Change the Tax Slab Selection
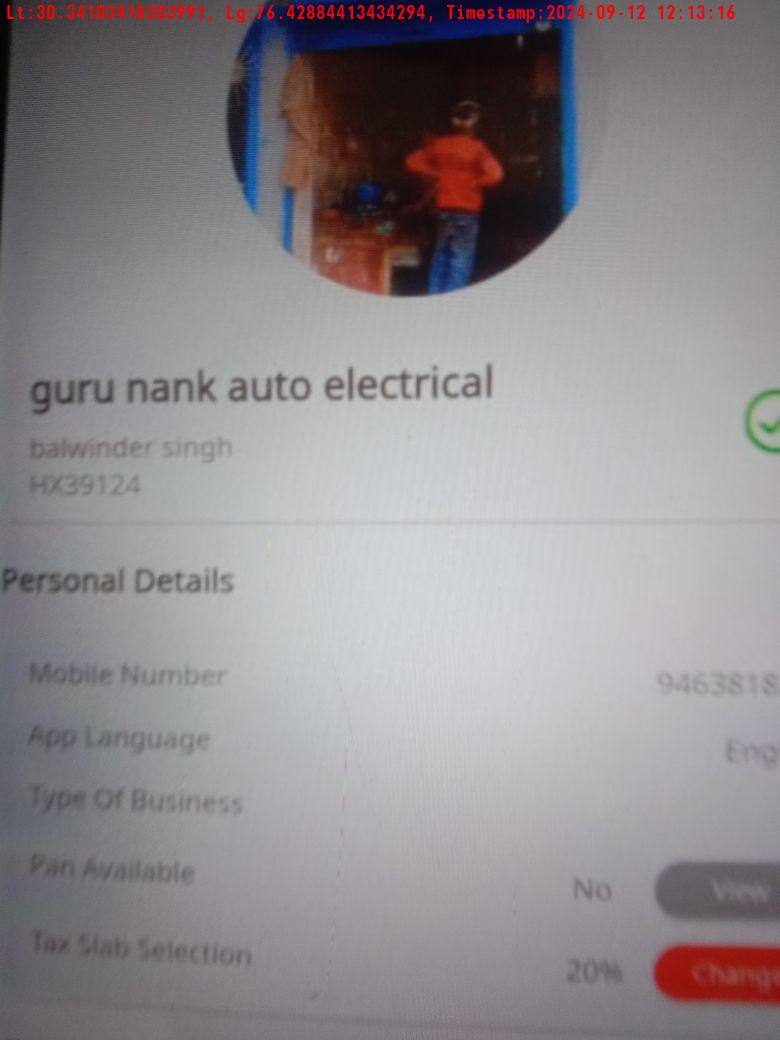The width and height of the screenshot is (780, 1040). (x=724, y=972)
